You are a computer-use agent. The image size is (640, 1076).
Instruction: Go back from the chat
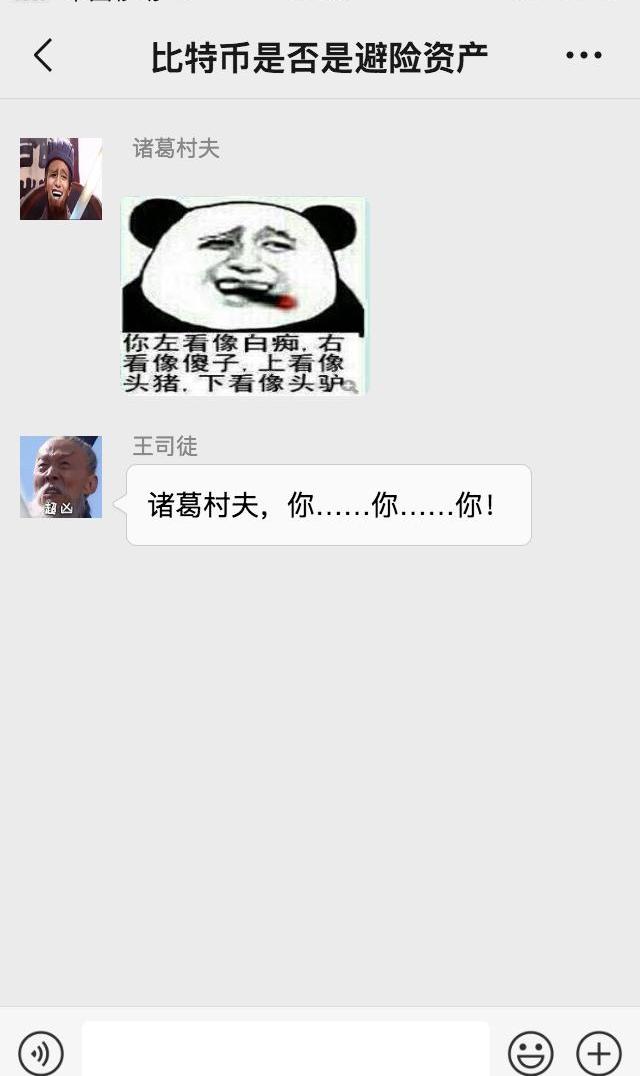point(43,56)
